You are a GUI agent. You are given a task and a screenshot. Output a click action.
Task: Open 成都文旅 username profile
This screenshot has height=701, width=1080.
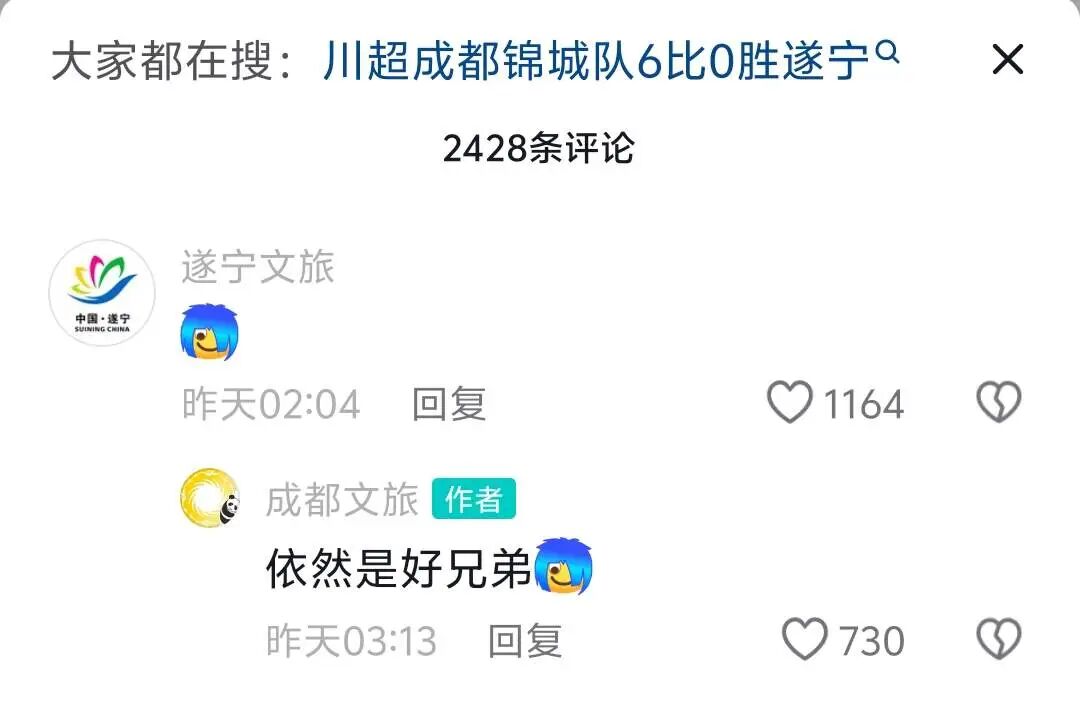coord(342,500)
